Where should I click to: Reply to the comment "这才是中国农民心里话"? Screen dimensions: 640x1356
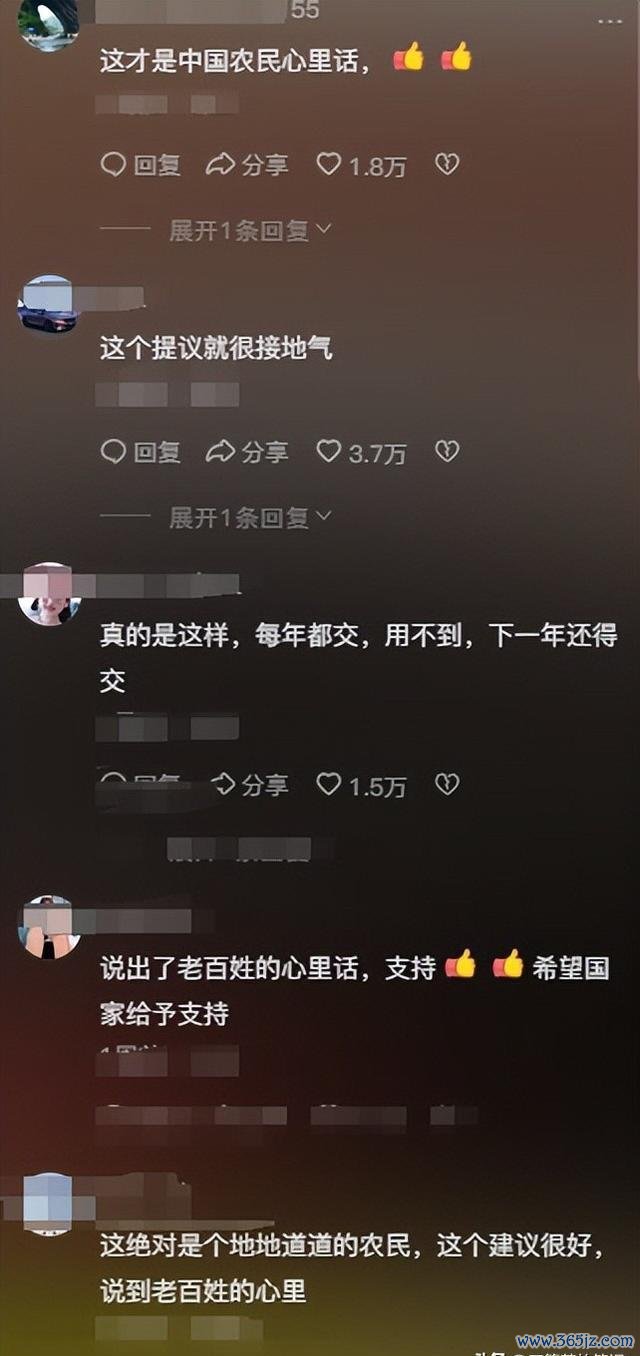[x=141, y=165]
